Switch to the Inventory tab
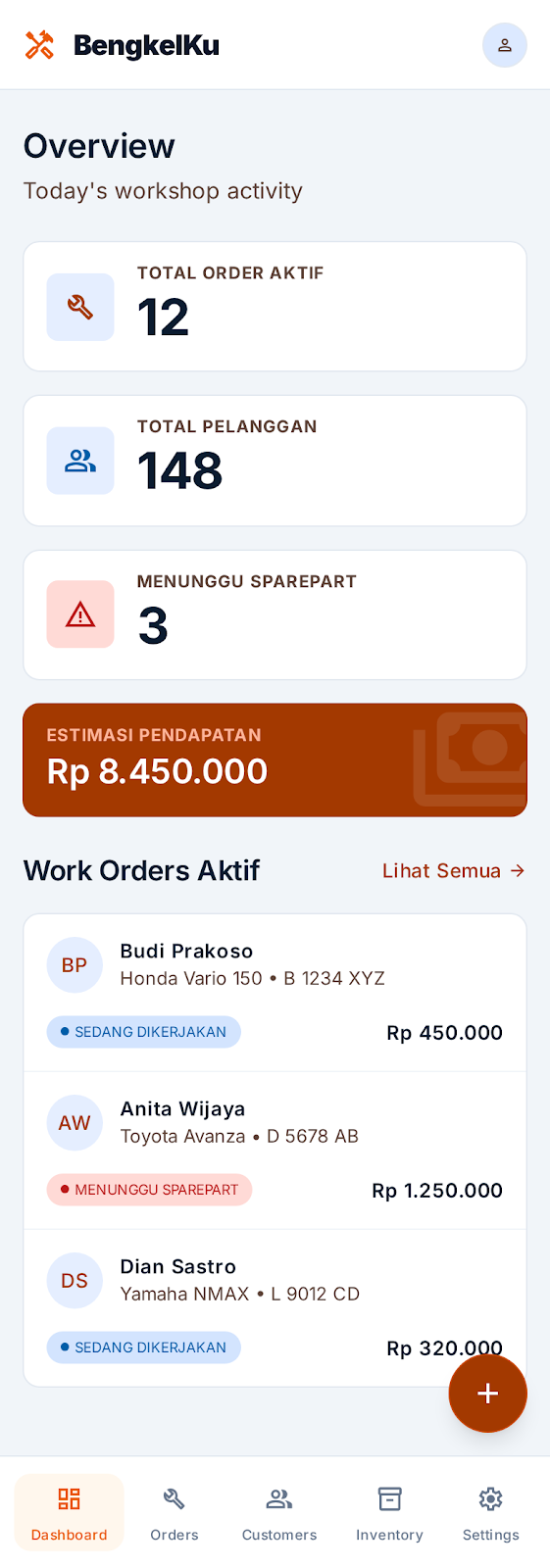550x1568 pixels. coord(389,1512)
